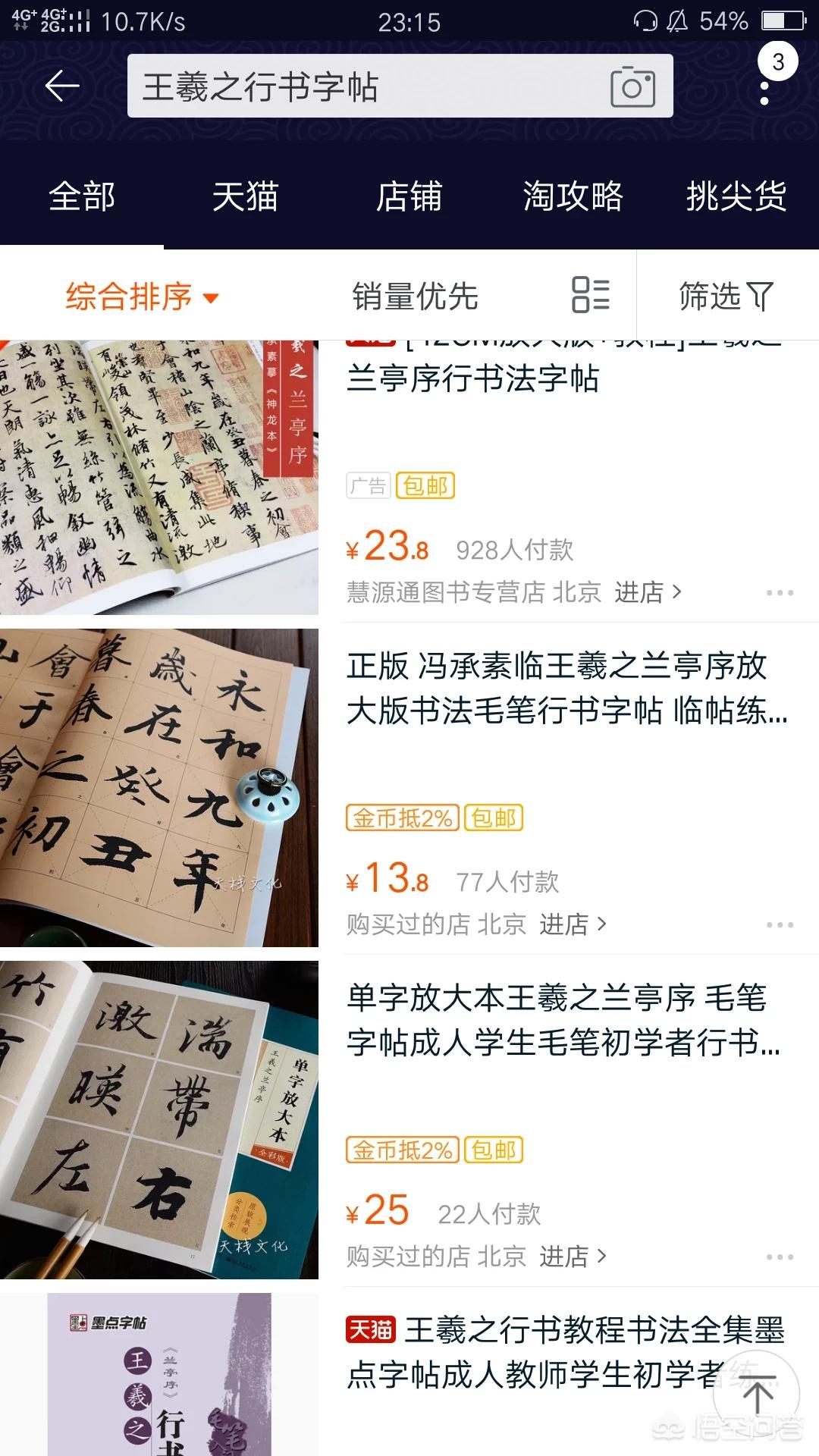Open more options for the ¥25 item
Screen dimensions: 819x1456
tap(780, 1257)
